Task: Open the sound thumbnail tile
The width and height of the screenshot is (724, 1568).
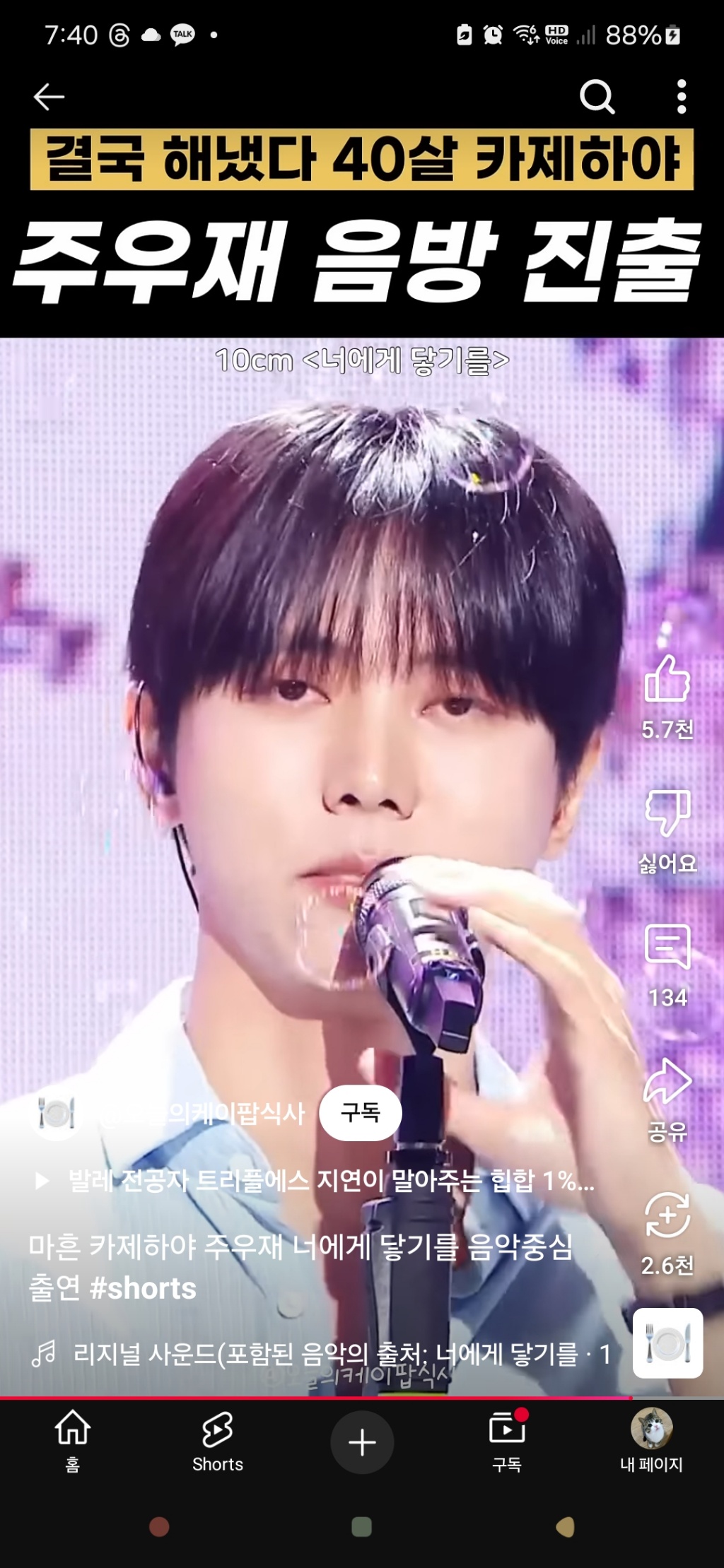Action: tap(667, 1343)
